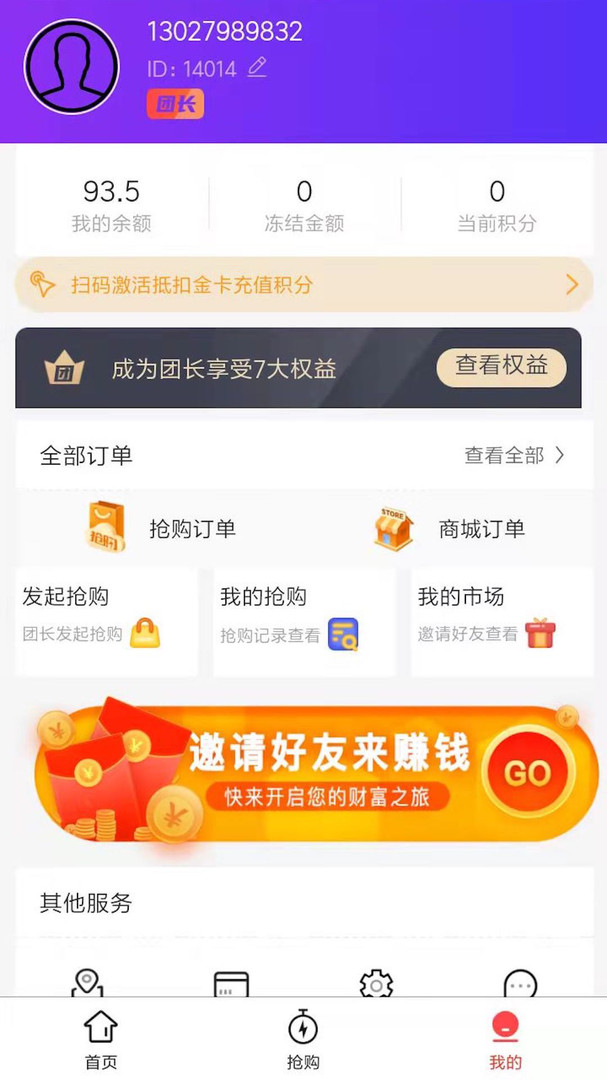Open 我的余额 balance details
Screen dimensions: 607x1080
pos(111,205)
